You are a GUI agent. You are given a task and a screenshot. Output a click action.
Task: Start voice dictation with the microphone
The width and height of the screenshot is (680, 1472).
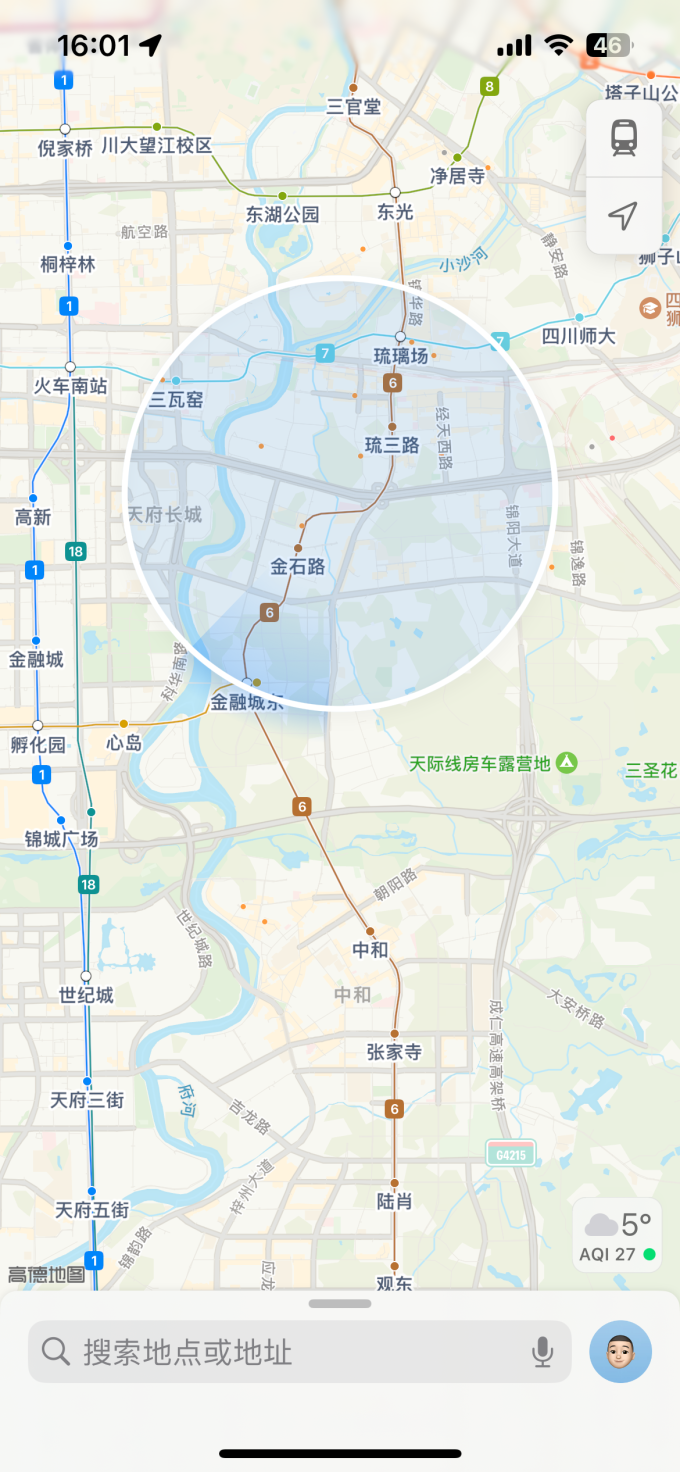click(542, 1353)
